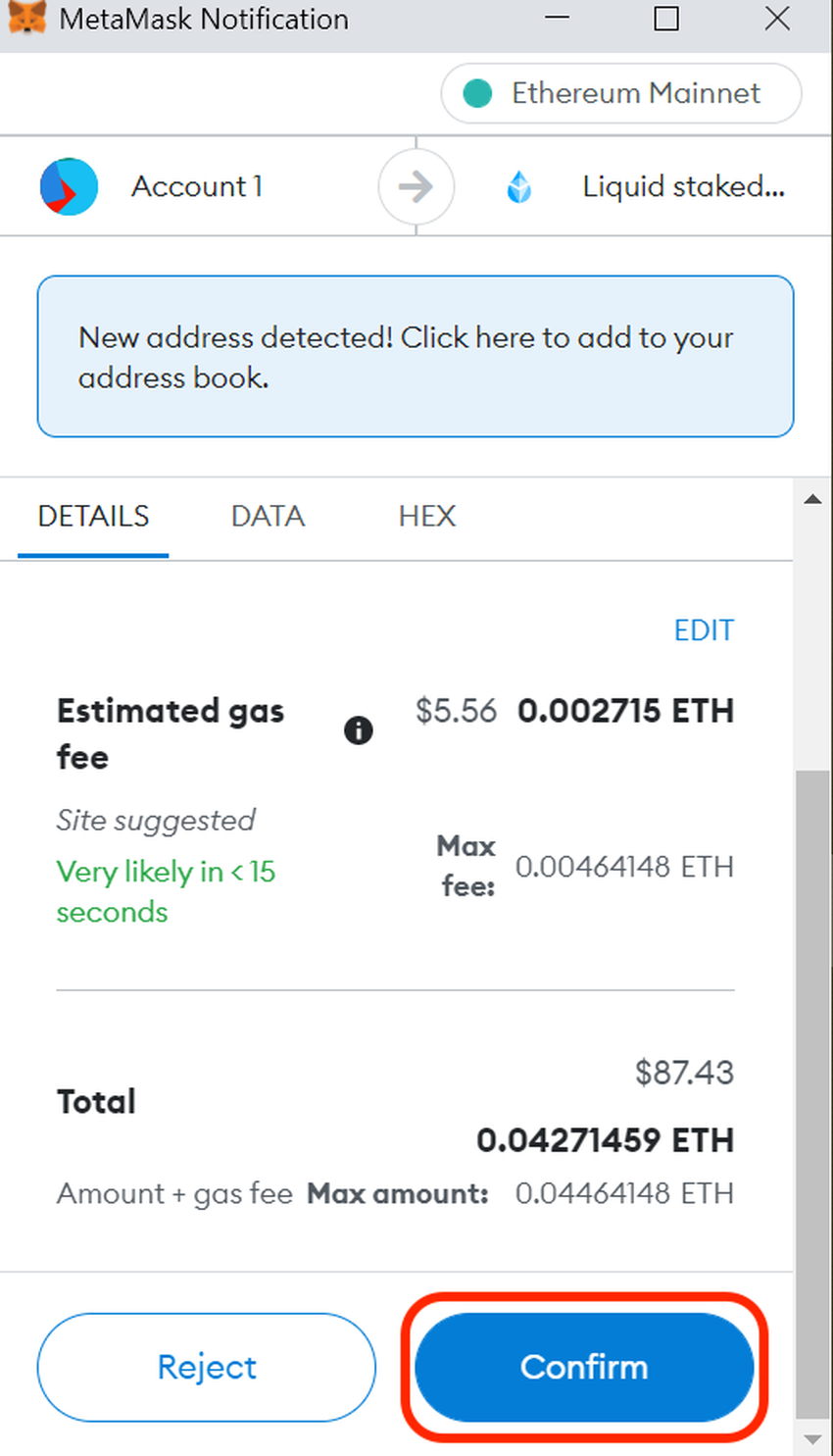Open Account 1 sender details
This screenshot has width=833, height=1456.
[196, 186]
